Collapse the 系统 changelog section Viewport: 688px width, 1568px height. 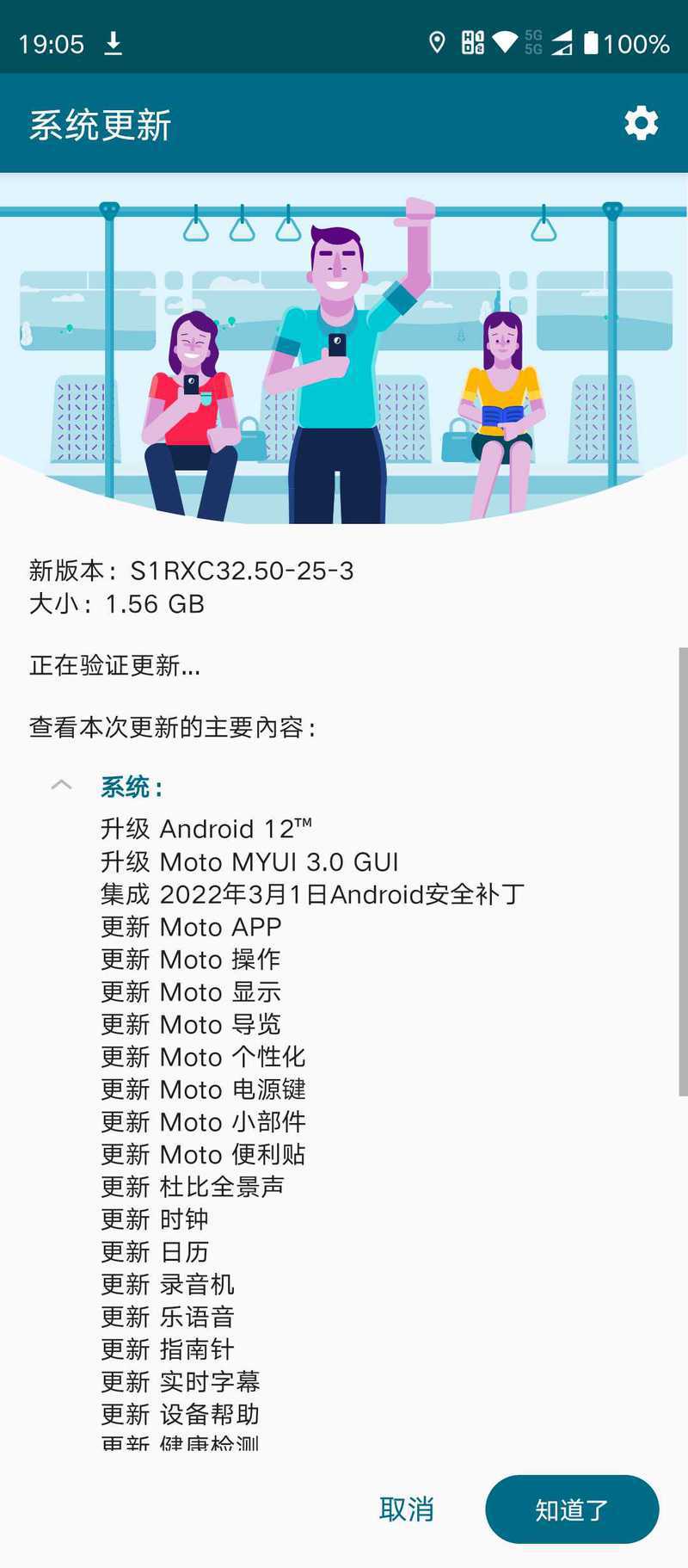click(62, 785)
